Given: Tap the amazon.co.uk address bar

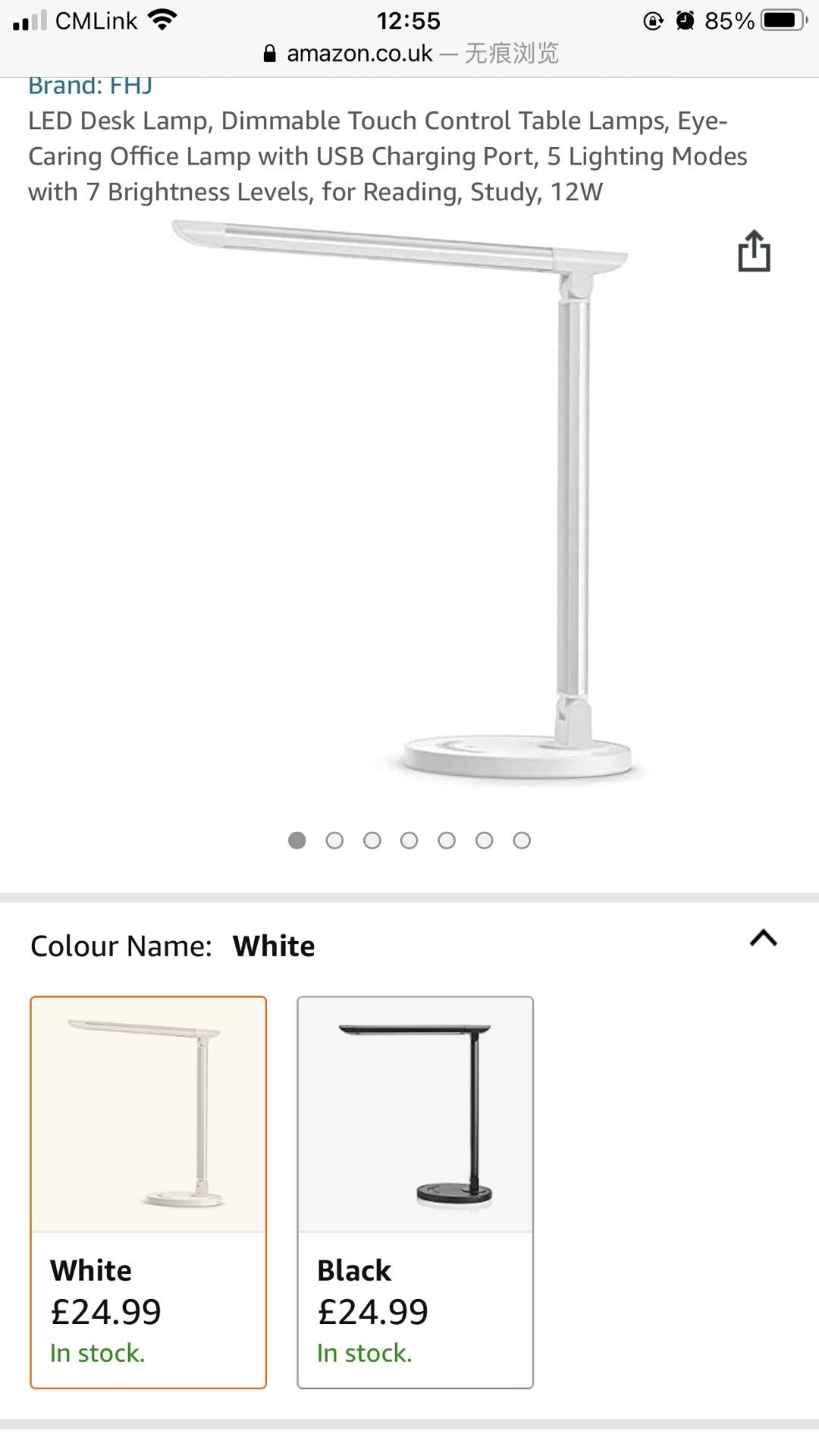Looking at the screenshot, I should (x=409, y=53).
